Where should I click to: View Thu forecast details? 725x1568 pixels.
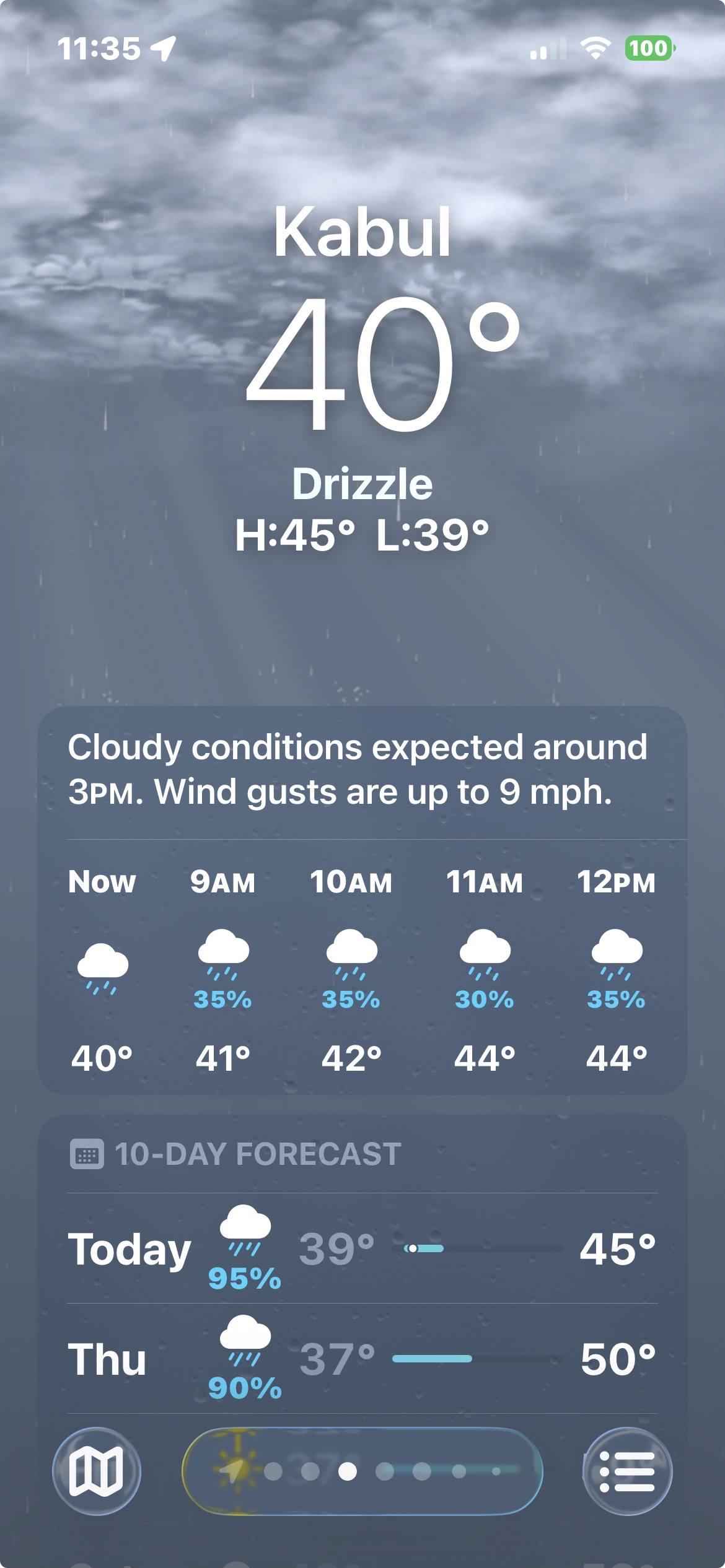(x=362, y=1359)
